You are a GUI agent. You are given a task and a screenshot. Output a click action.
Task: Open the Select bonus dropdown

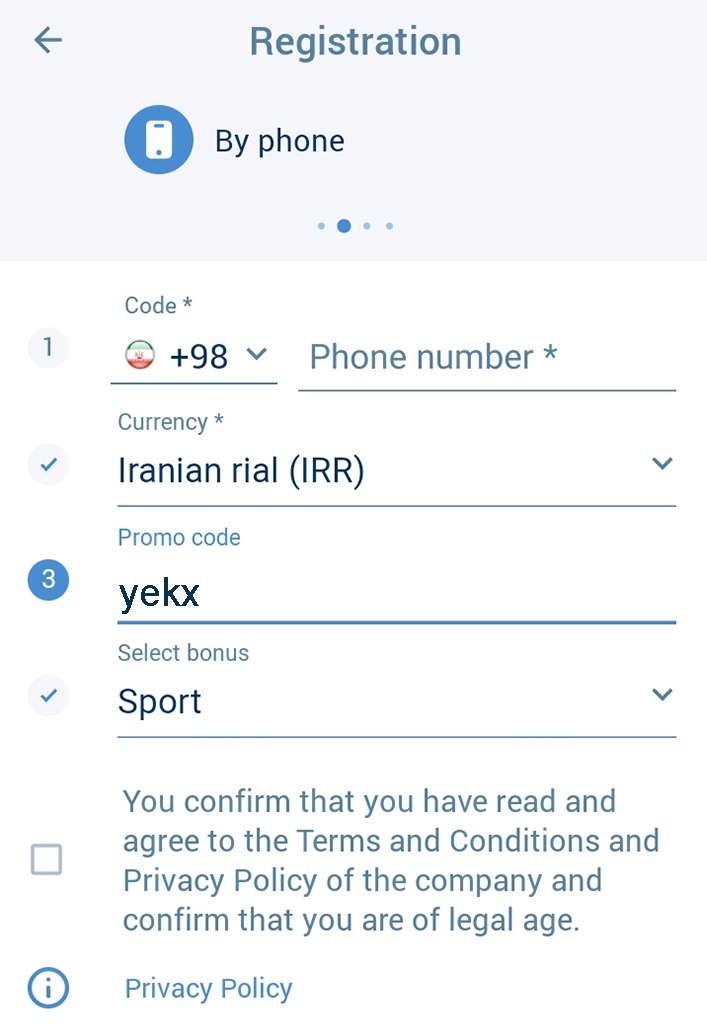(396, 701)
